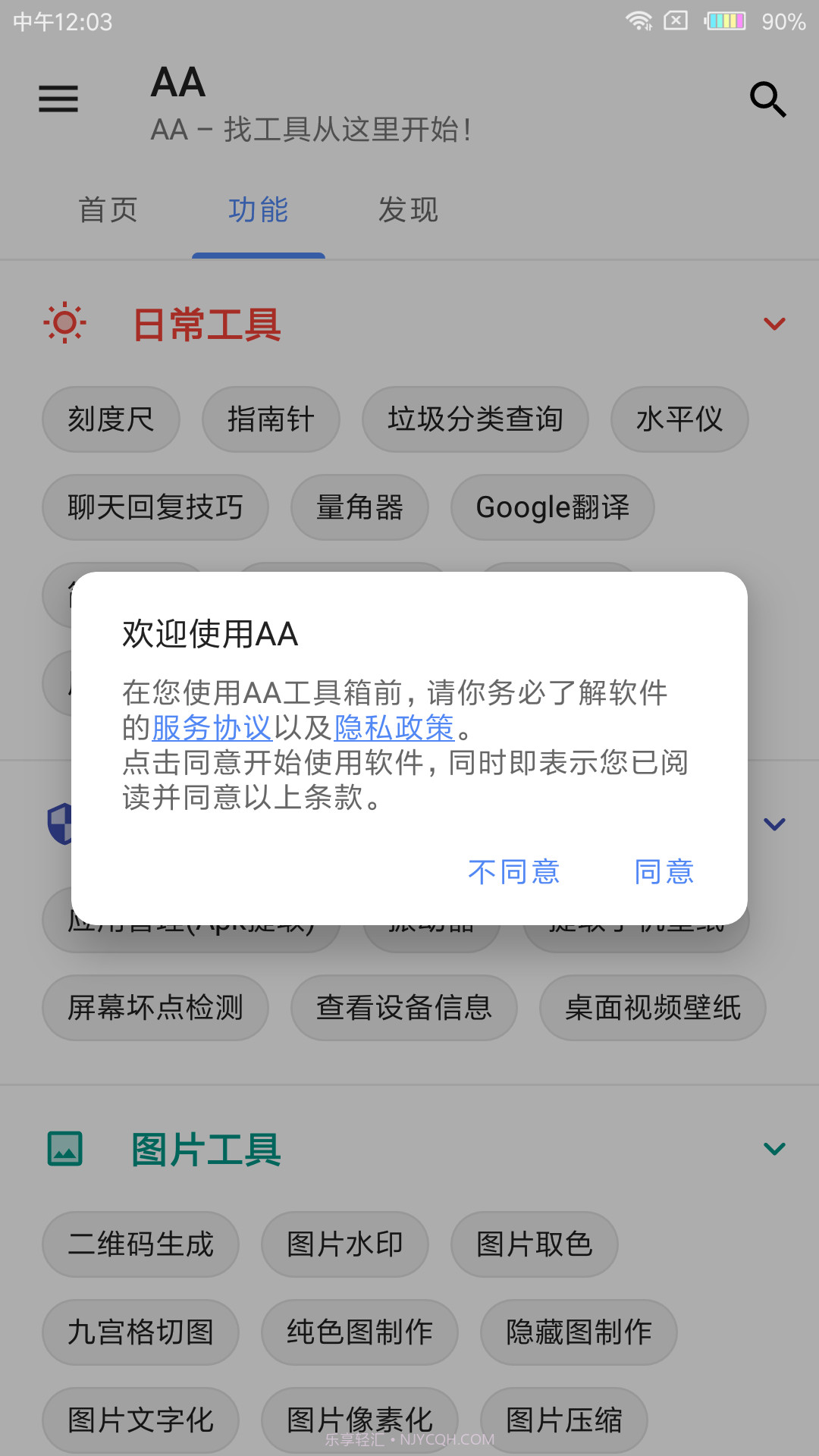819x1456 pixels.
Task: Switch to the 首页 tab
Action: [108, 211]
